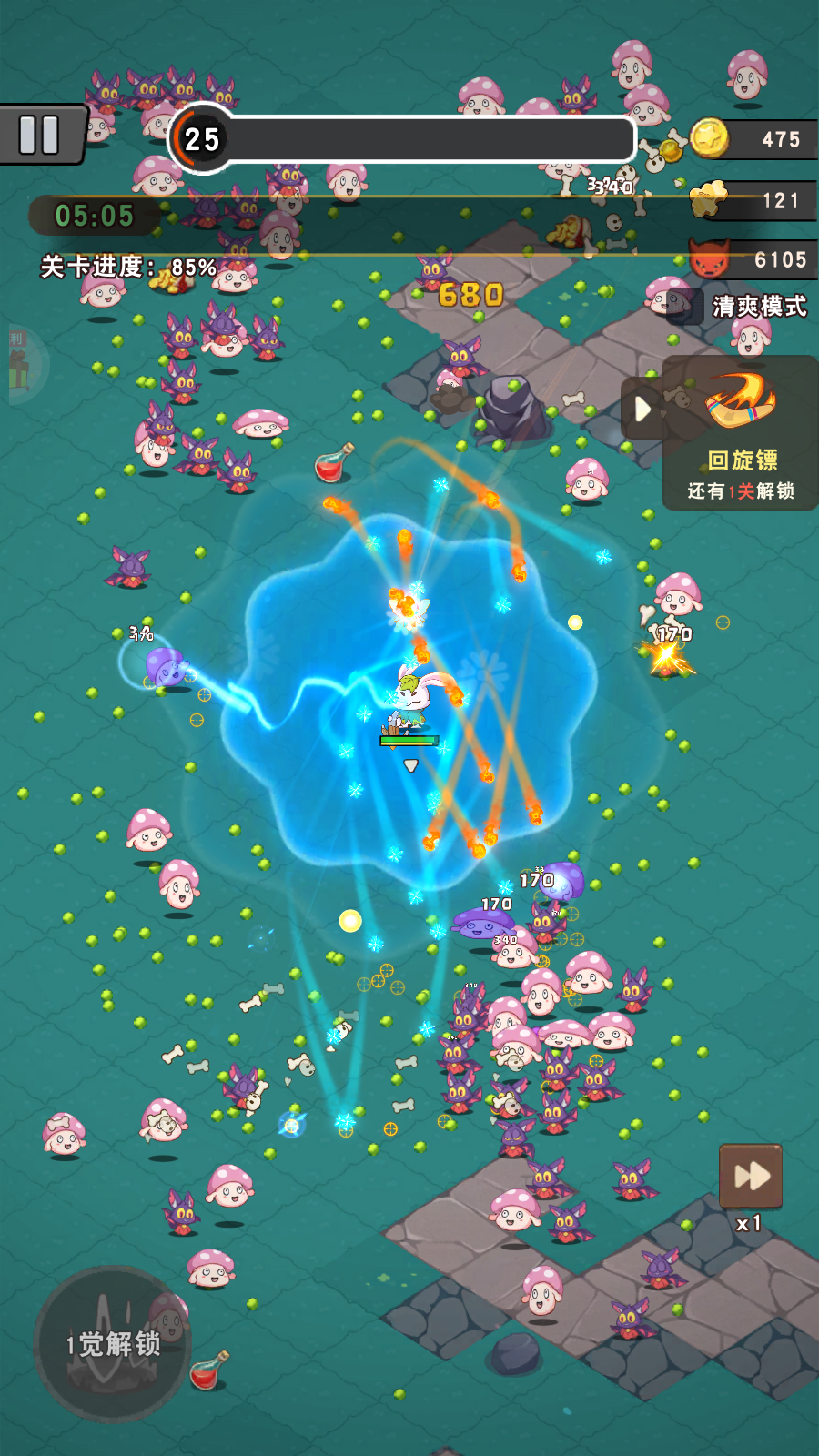819x1456 pixels.
Task: Toggle 清爽模式 clean mode
Action: point(758,307)
